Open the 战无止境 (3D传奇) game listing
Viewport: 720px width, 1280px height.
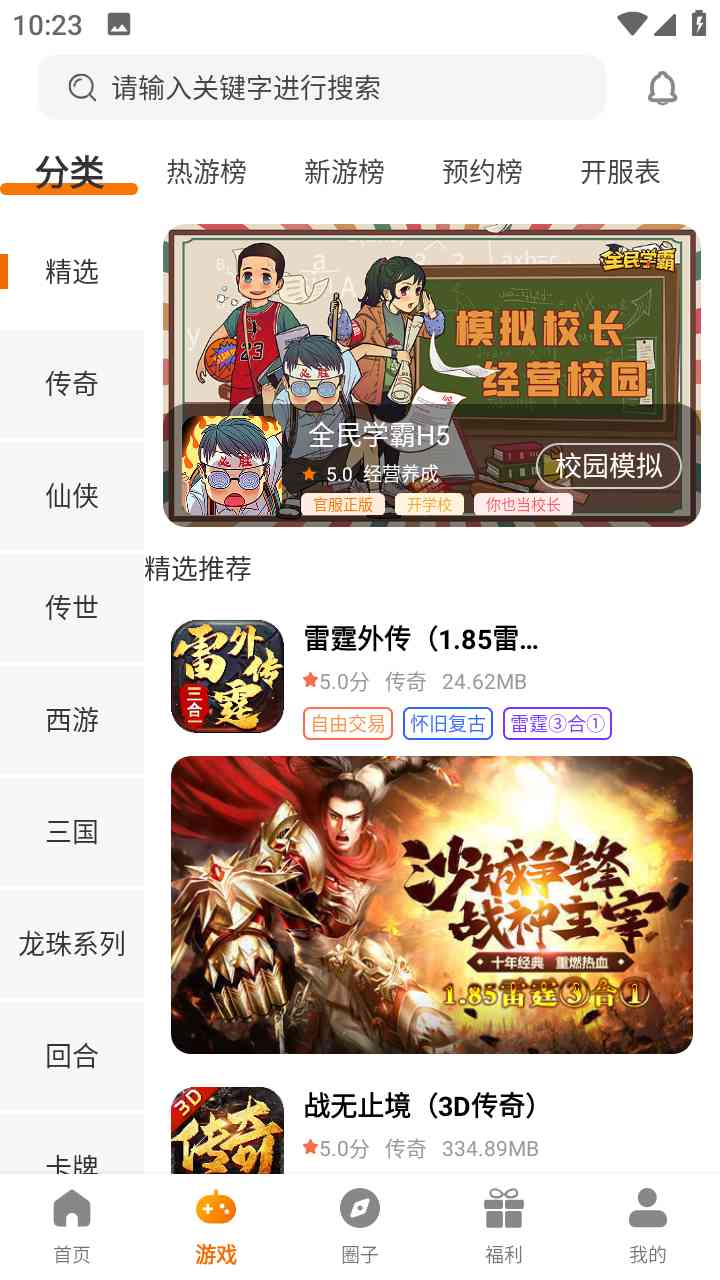420,1107
